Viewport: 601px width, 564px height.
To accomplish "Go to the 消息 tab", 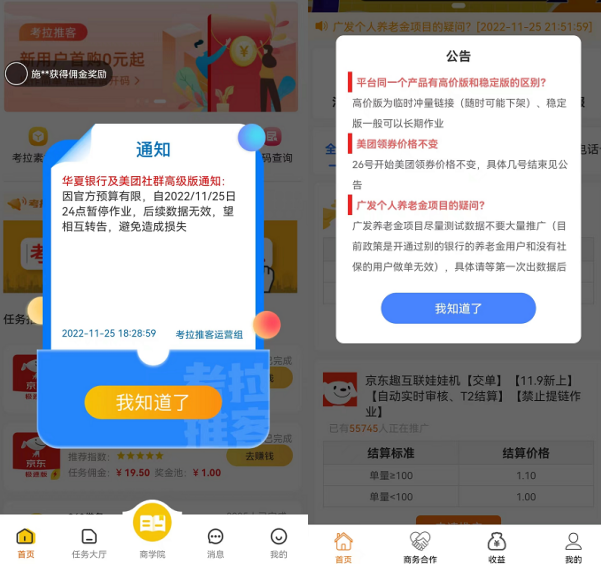I will (x=215, y=543).
